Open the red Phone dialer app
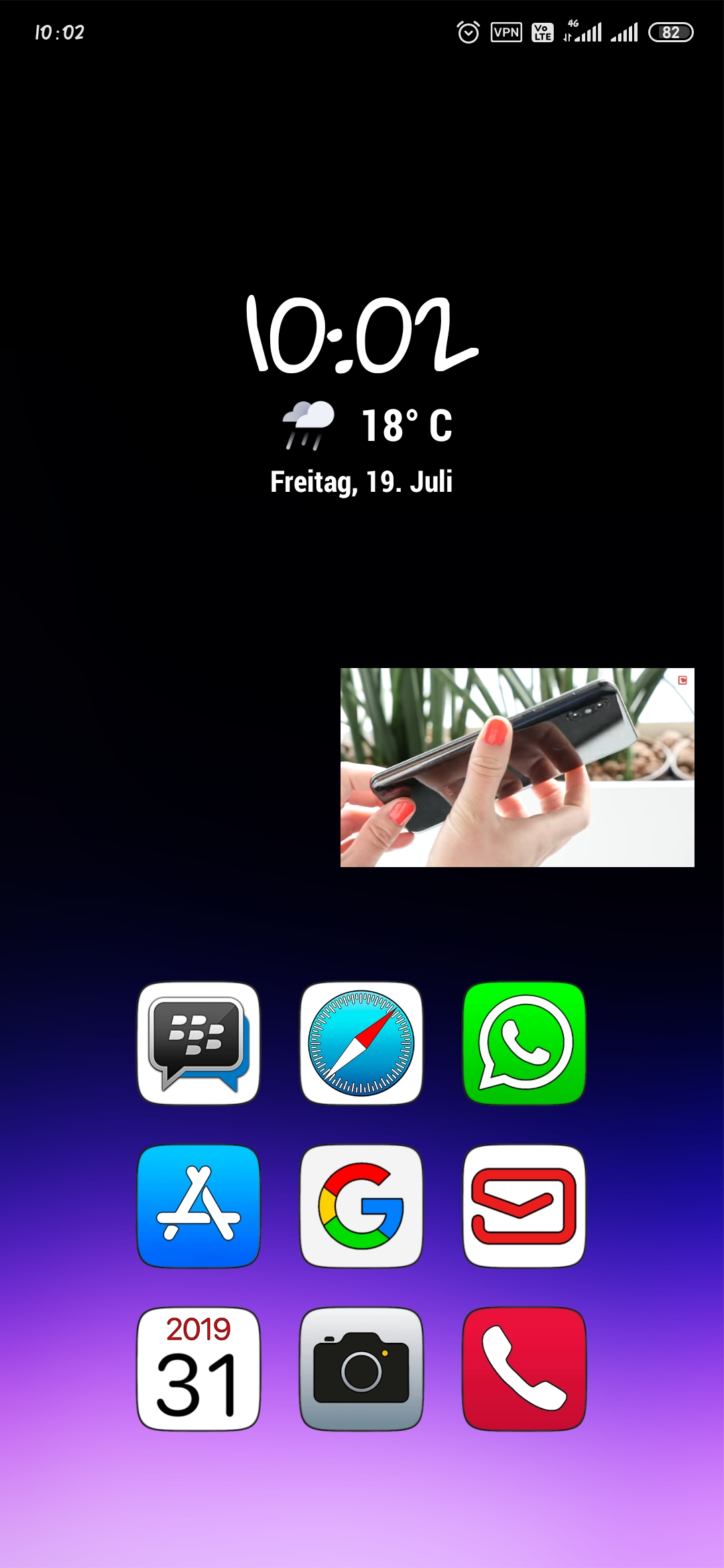This screenshot has width=724, height=1568. click(x=524, y=1369)
